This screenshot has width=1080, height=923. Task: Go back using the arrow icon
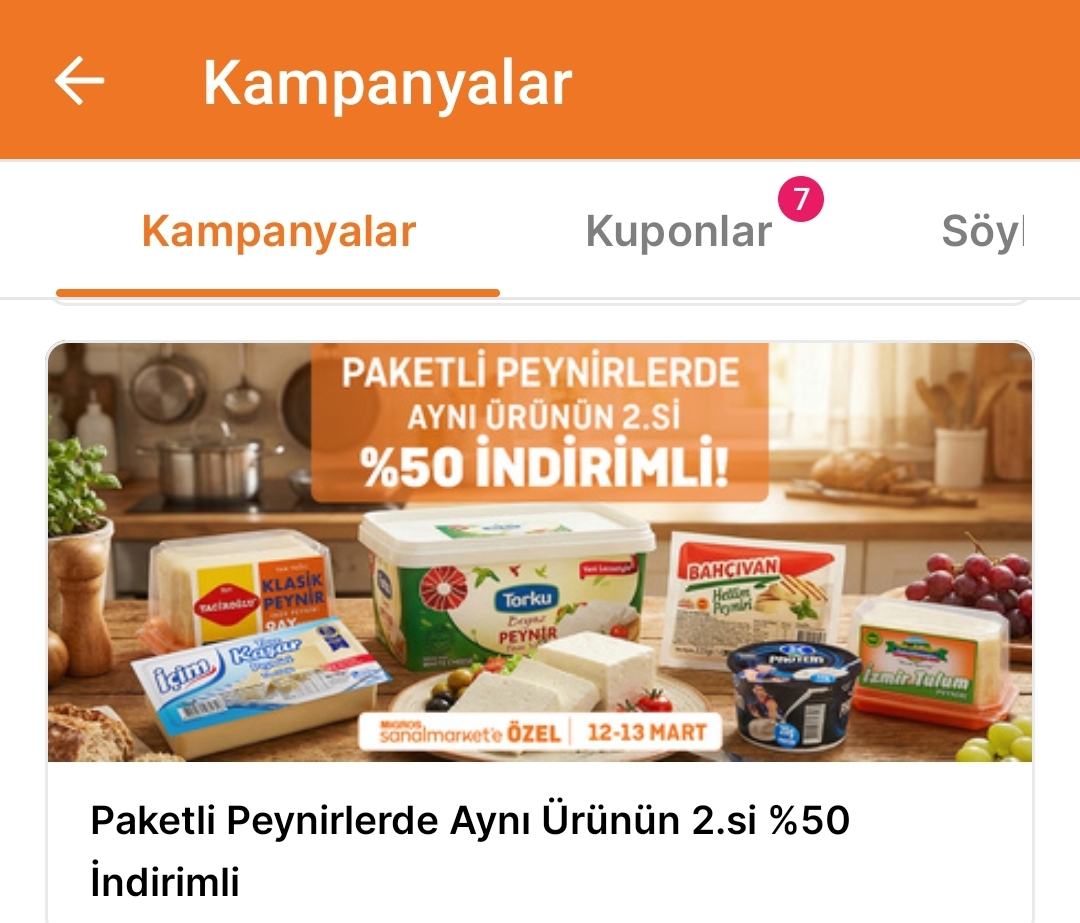(x=80, y=81)
